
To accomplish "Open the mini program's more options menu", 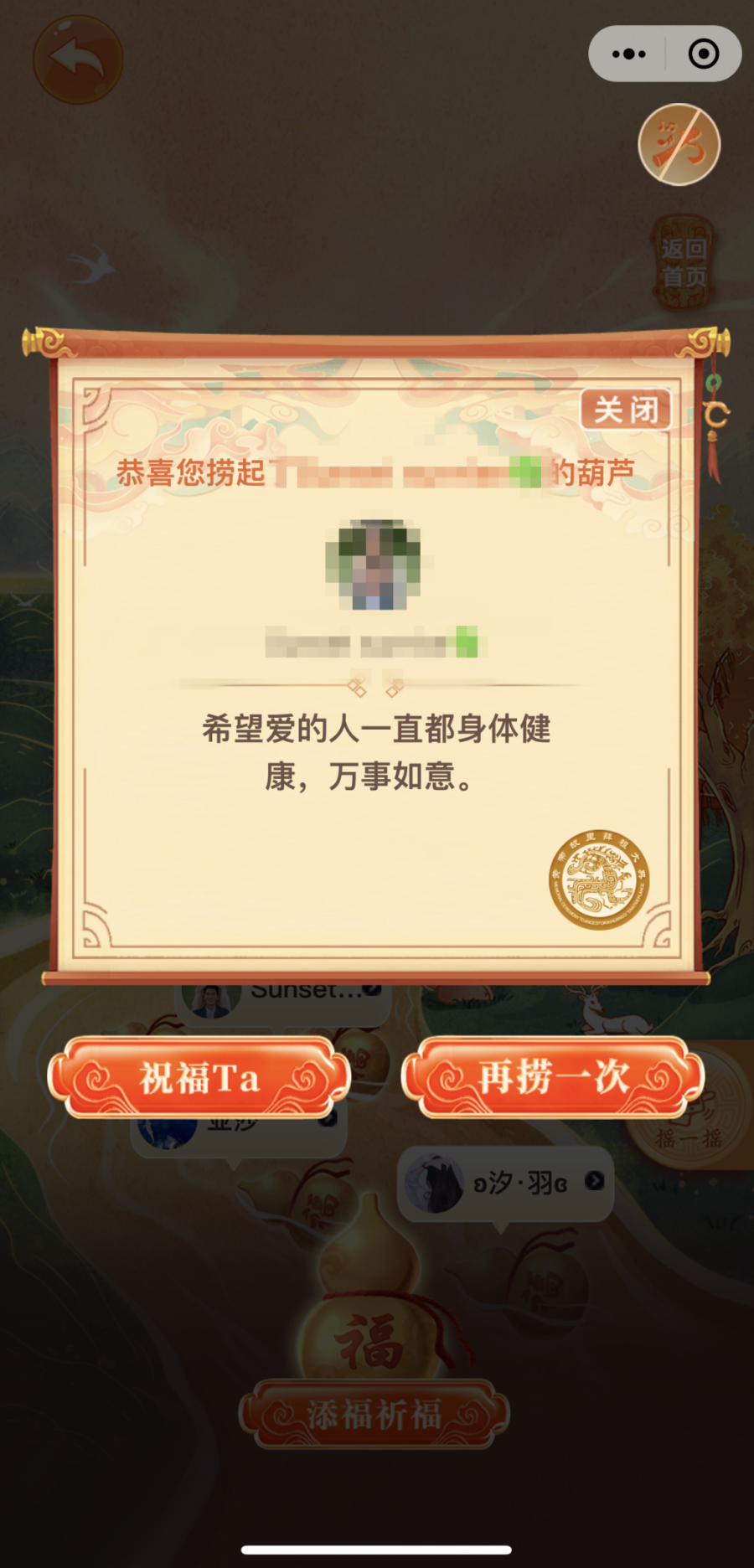I will pos(628,54).
